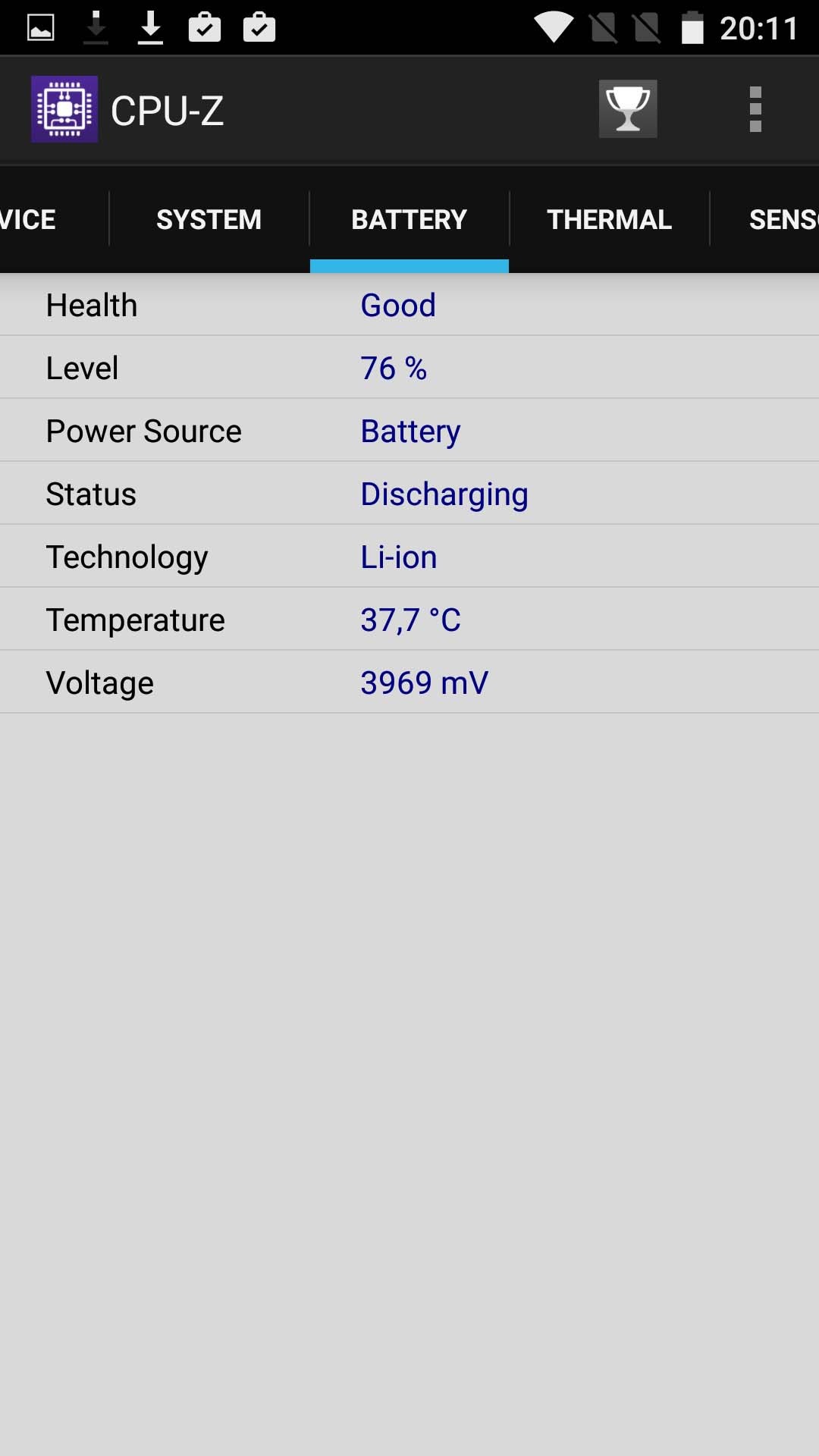
Task: Select the Battery tab
Action: (409, 219)
